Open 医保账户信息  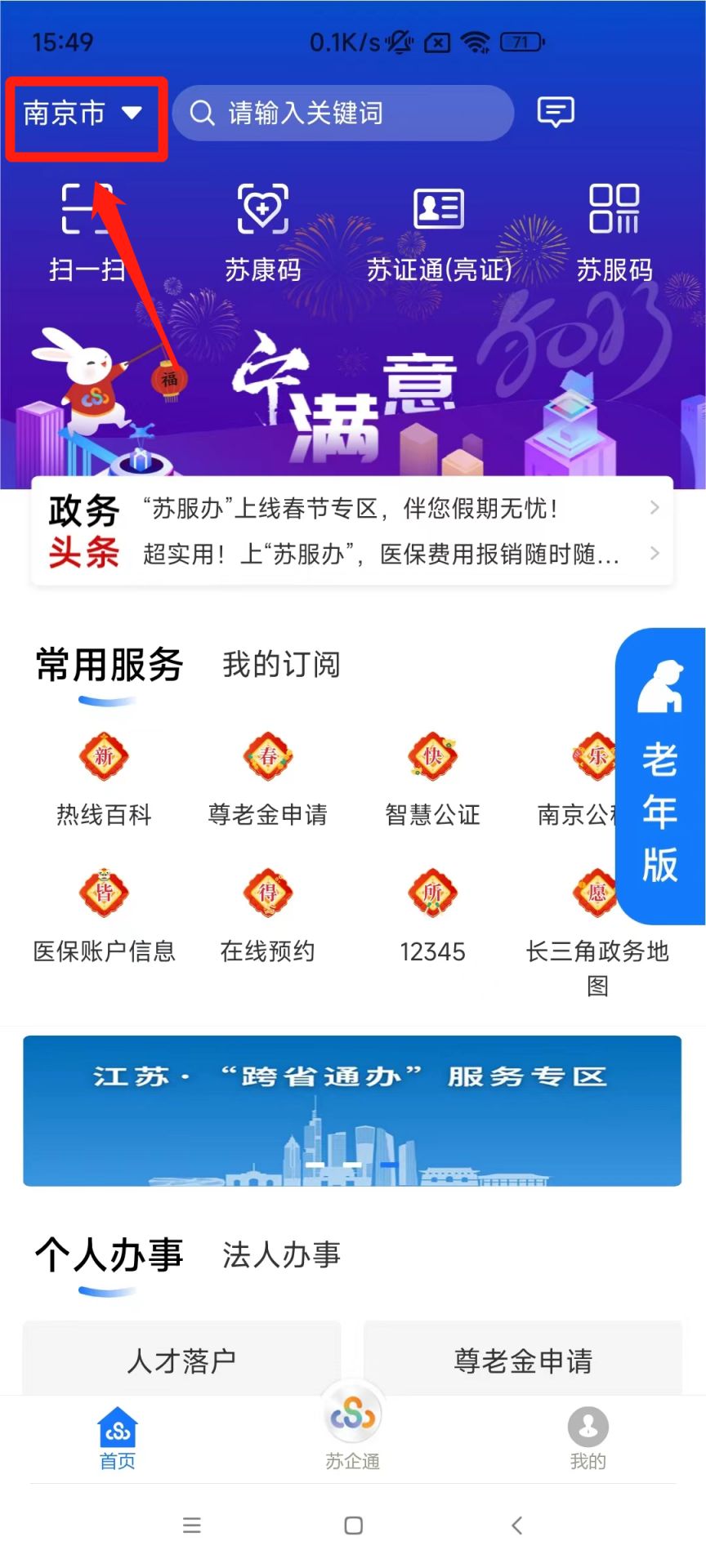click(104, 915)
